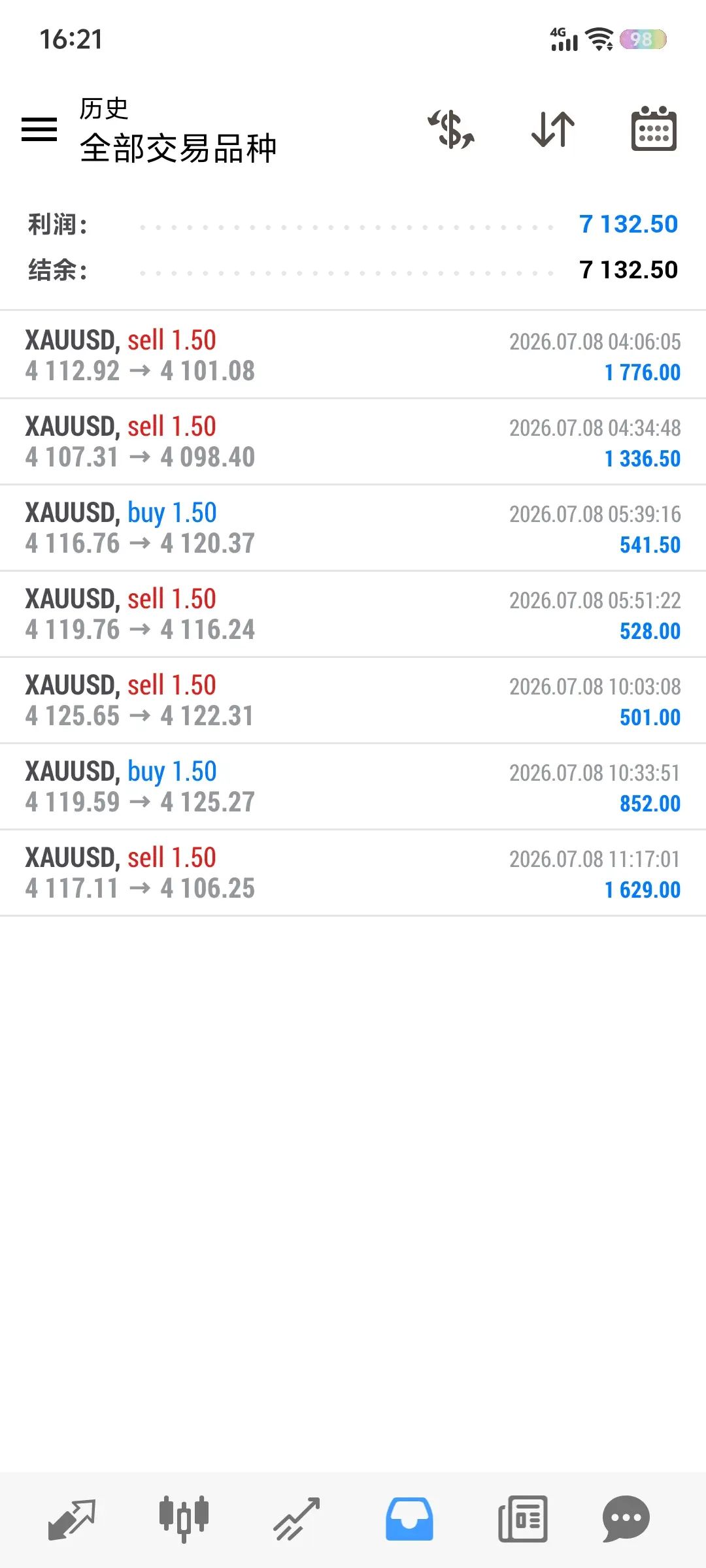This screenshot has height=1568, width=706.
Task: Switch to the quotes arrows tab
Action: pyautogui.click(x=72, y=1519)
